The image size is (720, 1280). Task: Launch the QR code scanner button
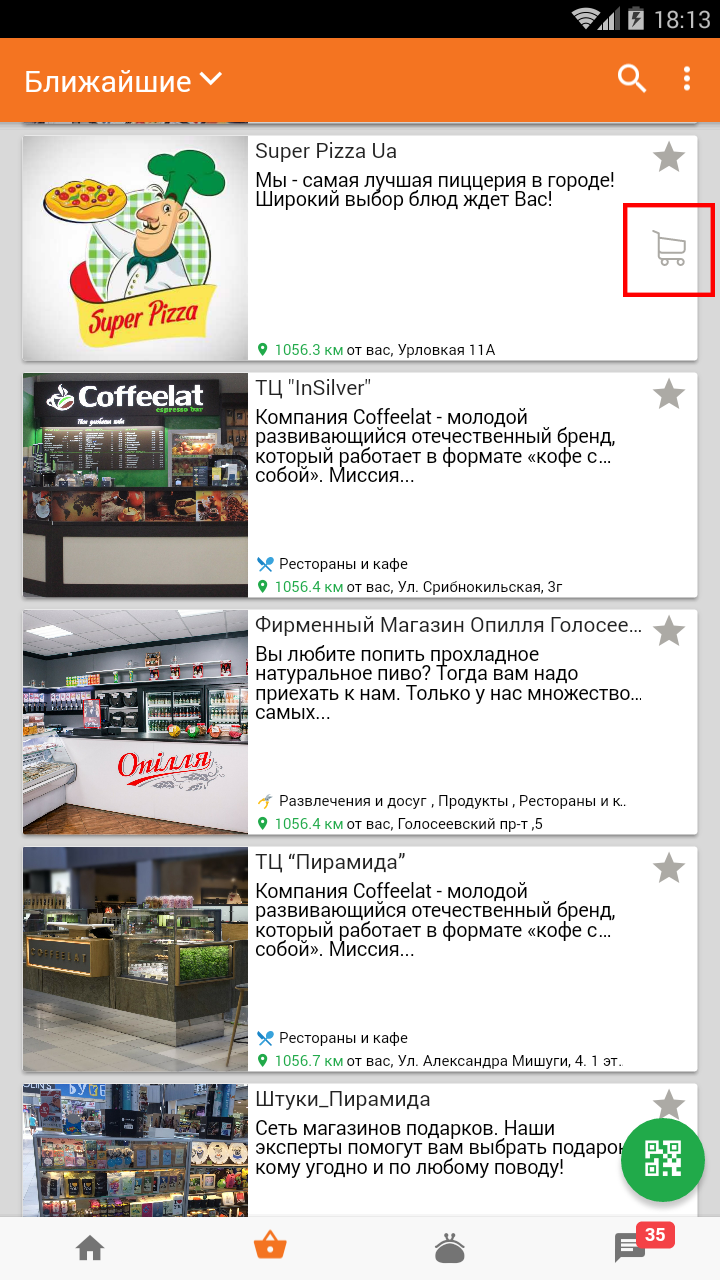pos(663,1159)
